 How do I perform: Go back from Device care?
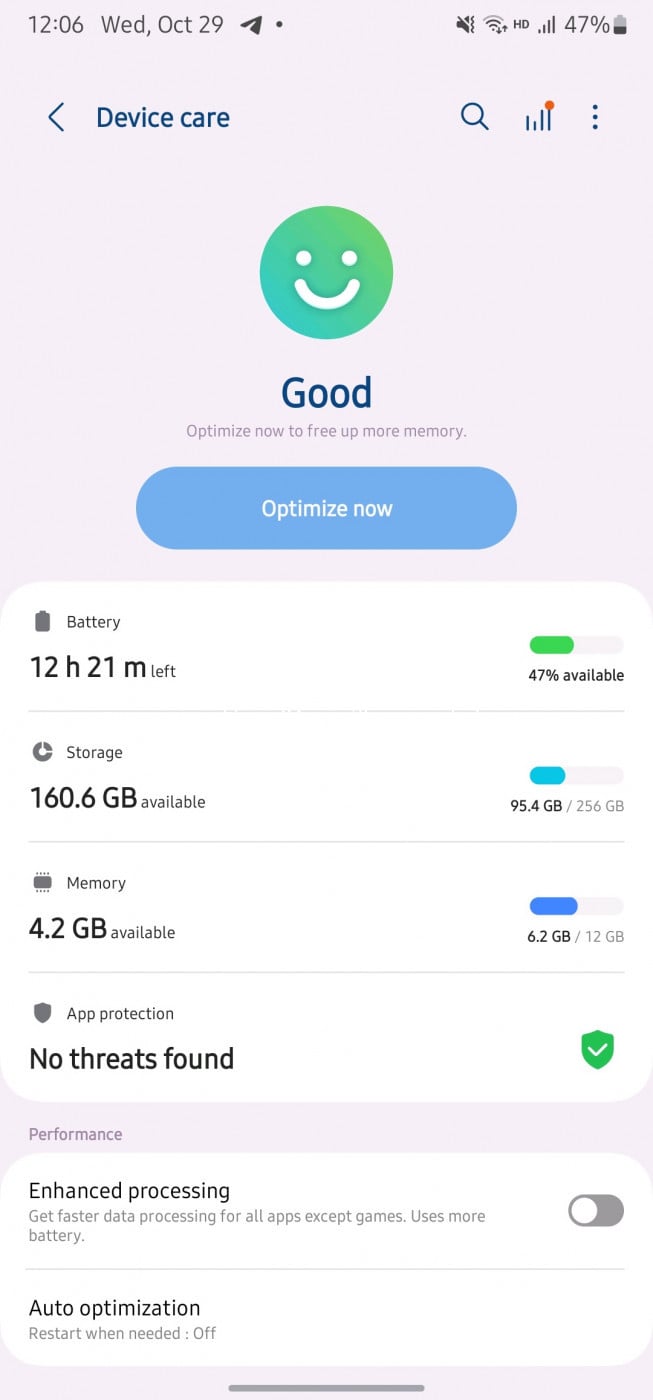click(x=56, y=118)
